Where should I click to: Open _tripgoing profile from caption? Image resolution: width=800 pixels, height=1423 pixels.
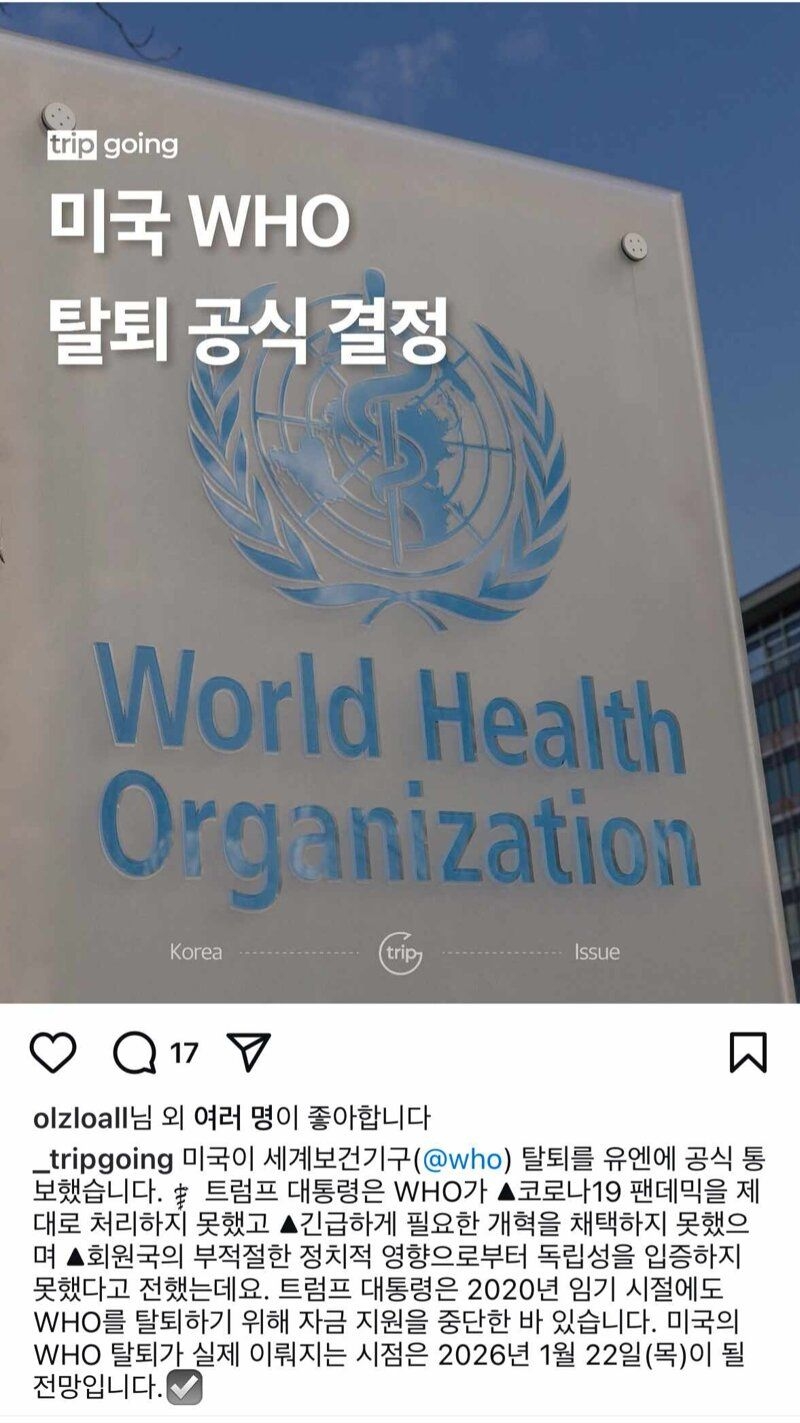click(x=104, y=1159)
